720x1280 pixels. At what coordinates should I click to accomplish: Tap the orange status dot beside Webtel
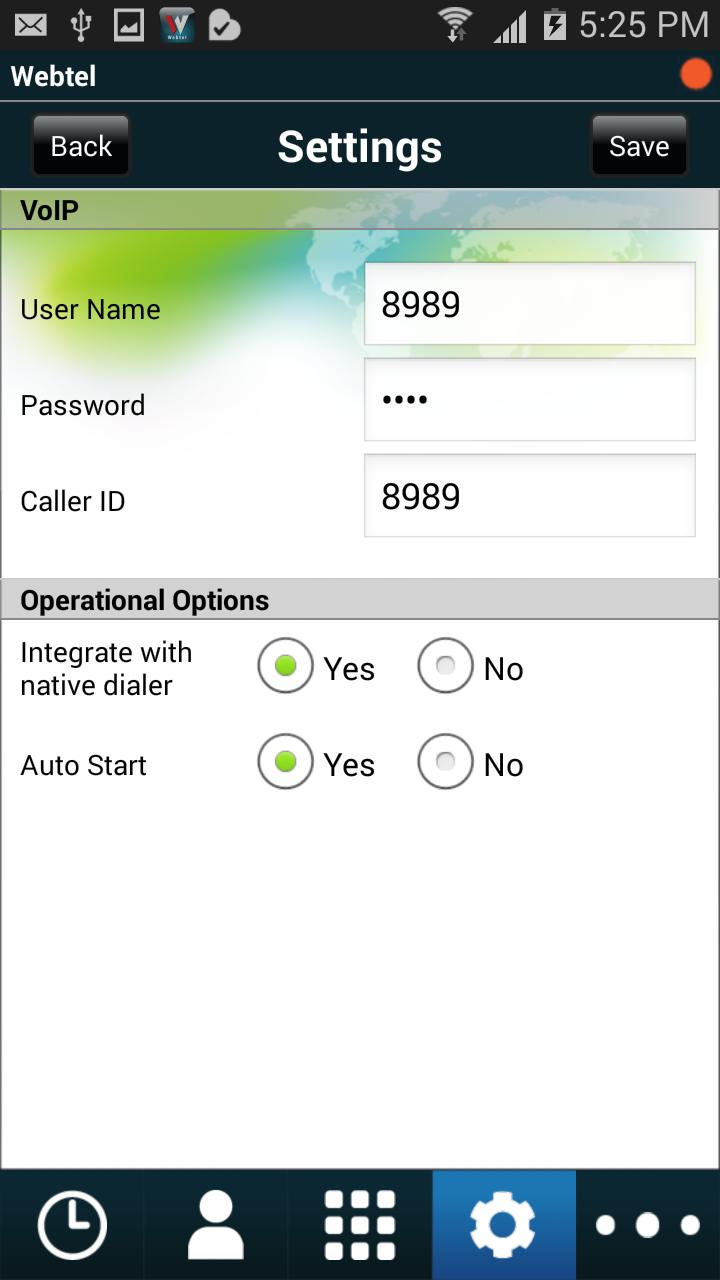pyautogui.click(x=695, y=73)
